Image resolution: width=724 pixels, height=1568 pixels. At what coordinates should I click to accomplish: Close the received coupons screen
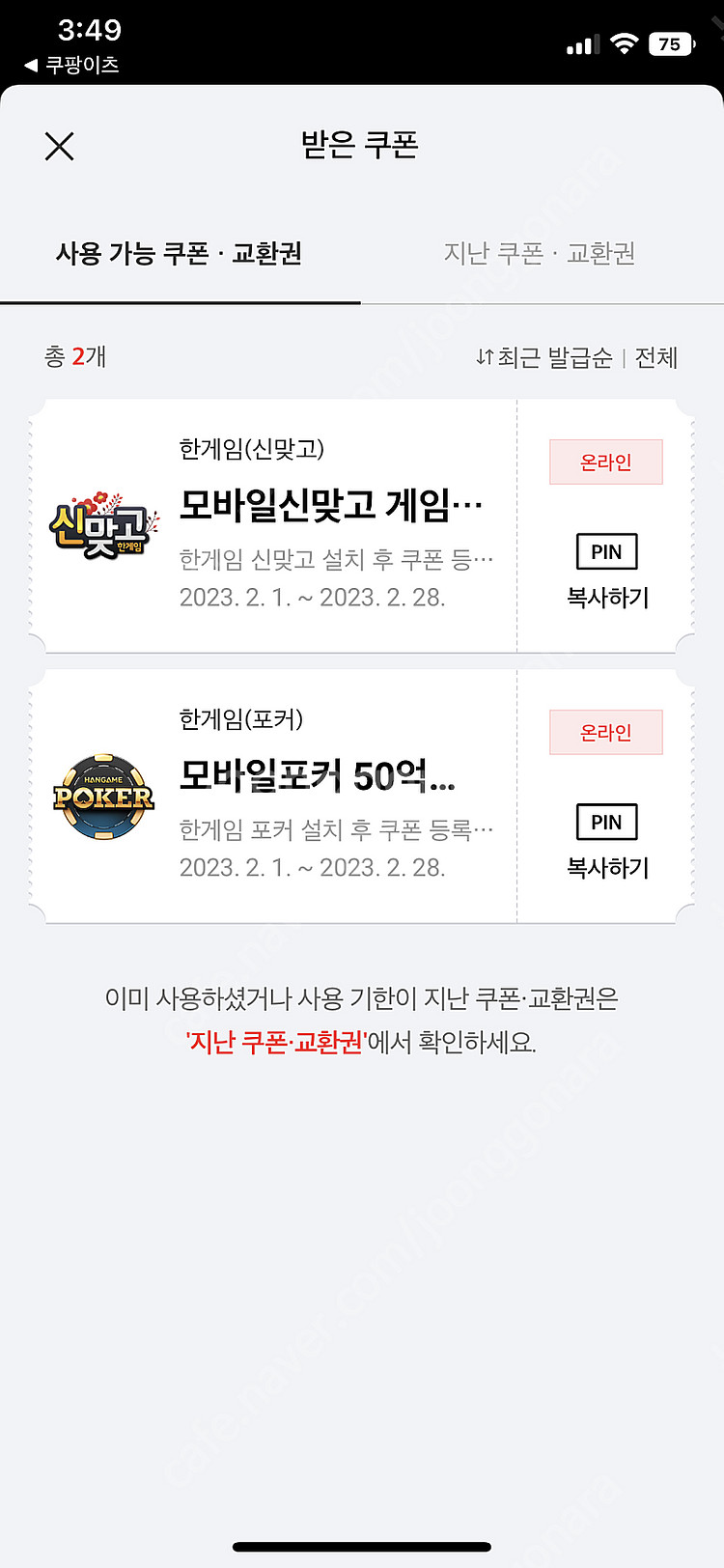[x=60, y=147]
